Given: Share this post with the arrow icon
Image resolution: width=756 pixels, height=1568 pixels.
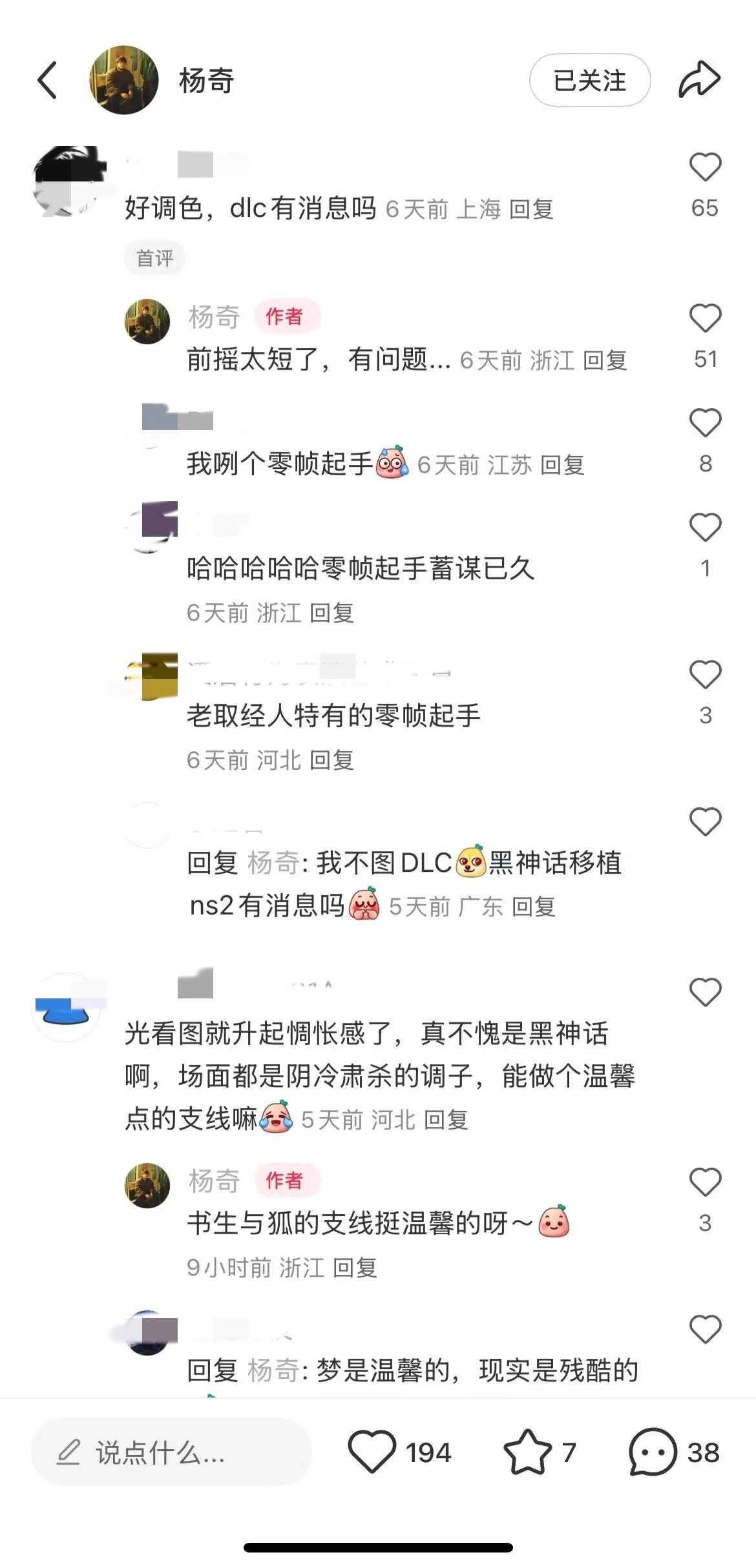Looking at the screenshot, I should (699, 80).
